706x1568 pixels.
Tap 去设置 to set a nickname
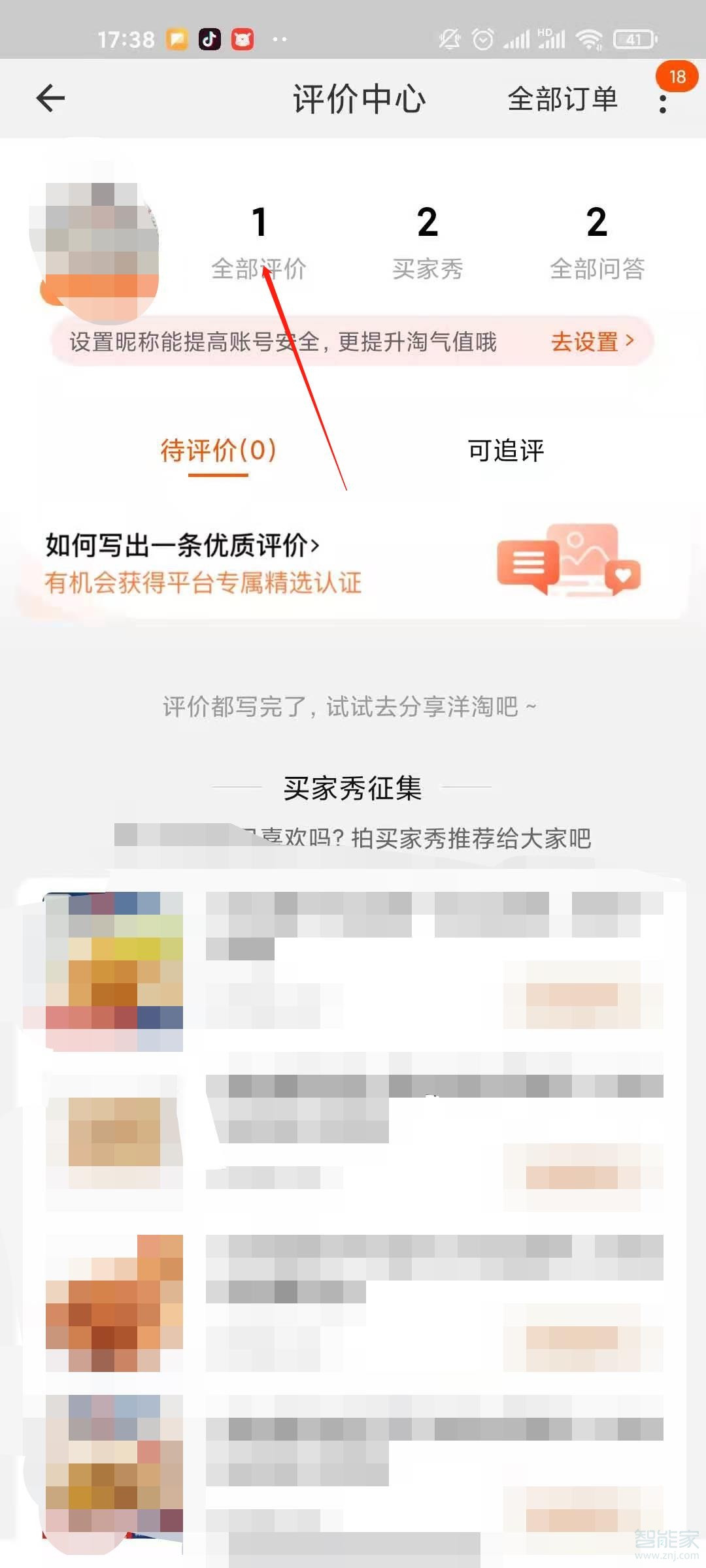[592, 341]
